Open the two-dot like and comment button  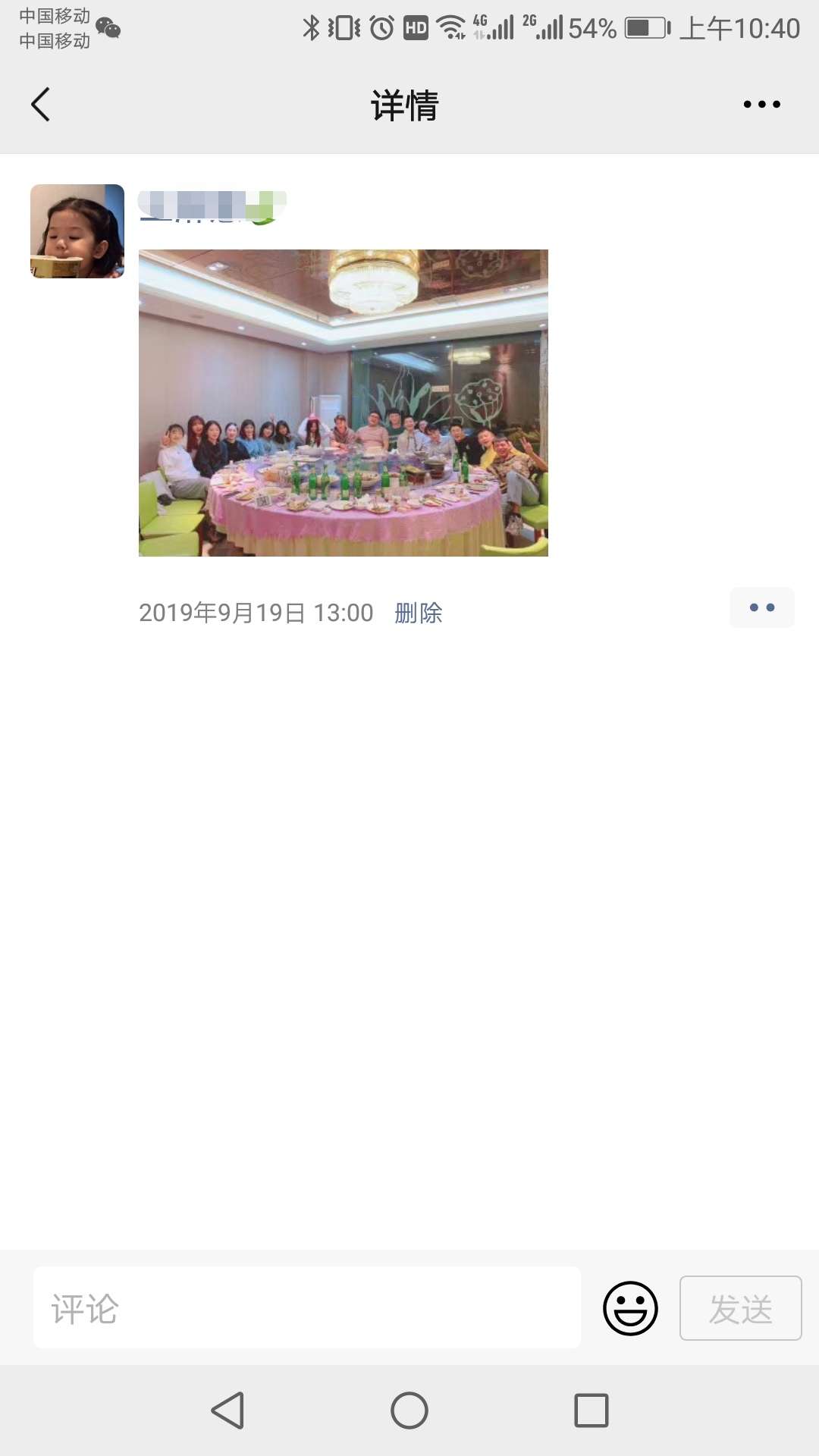(x=762, y=607)
